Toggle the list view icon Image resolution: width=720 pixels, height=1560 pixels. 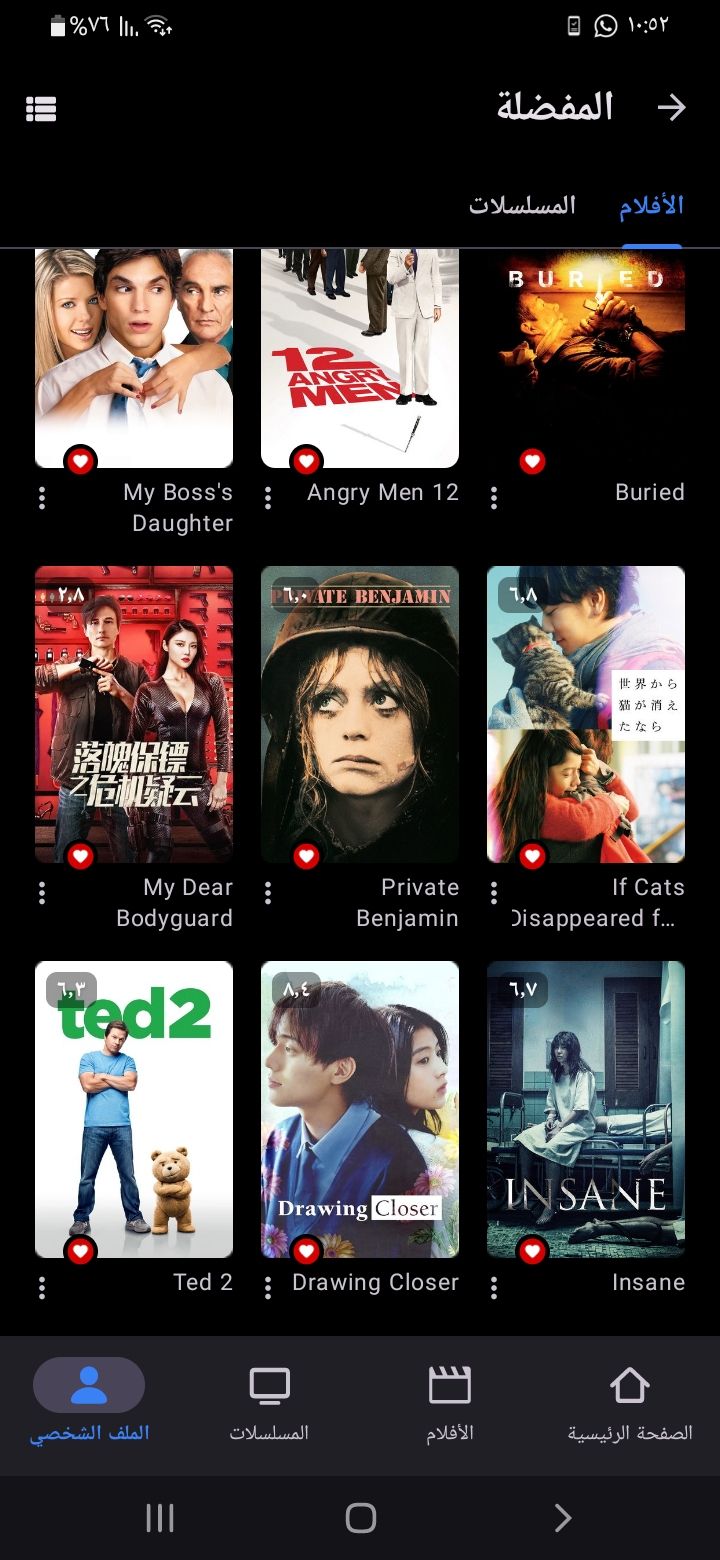tap(41, 109)
